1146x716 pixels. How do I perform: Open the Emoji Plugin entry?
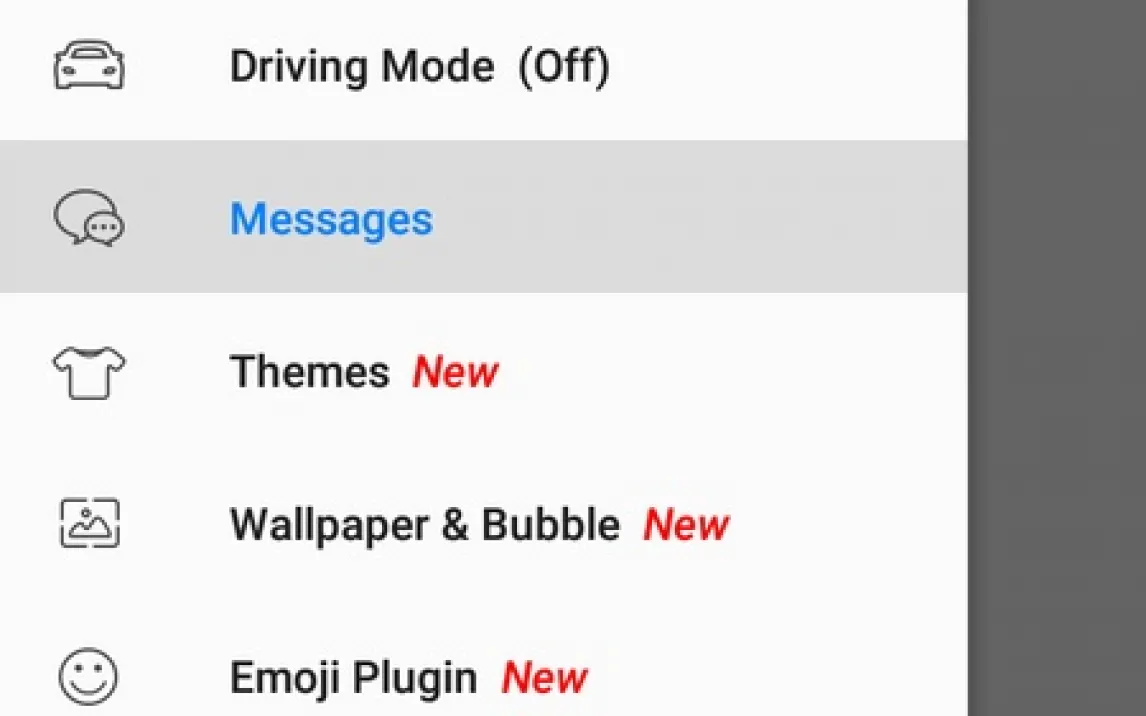[353, 678]
